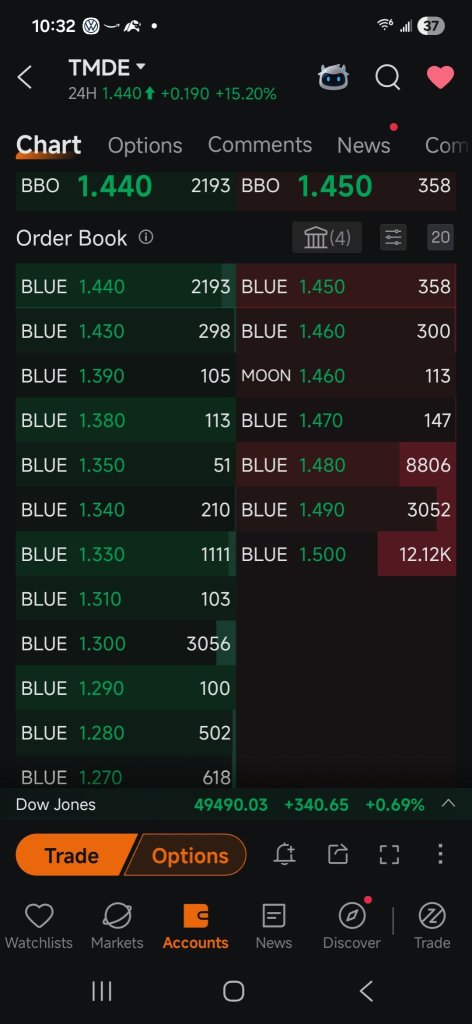The width and height of the screenshot is (472, 1024).
Task: Switch to the News top tab
Action: 364,145
